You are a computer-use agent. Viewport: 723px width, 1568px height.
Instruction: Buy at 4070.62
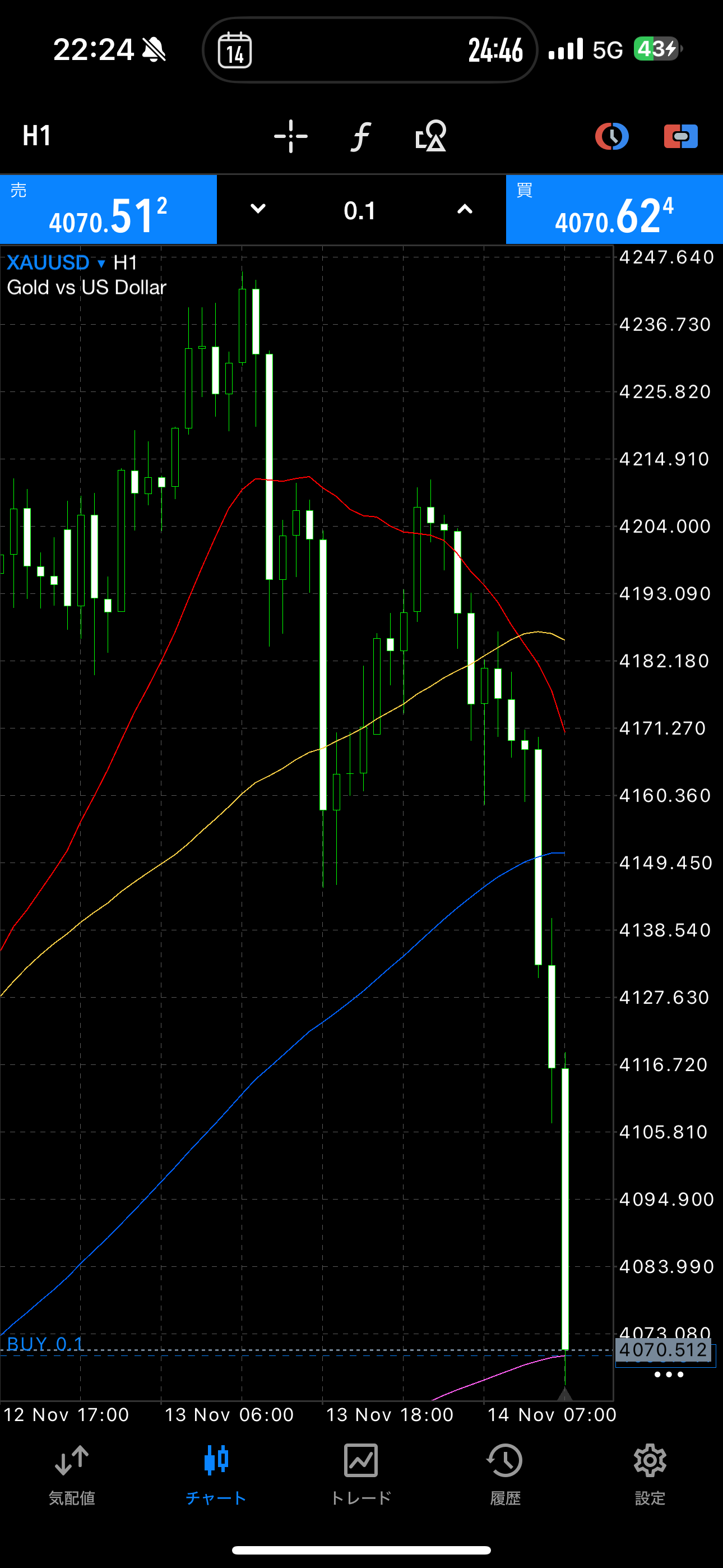614,210
